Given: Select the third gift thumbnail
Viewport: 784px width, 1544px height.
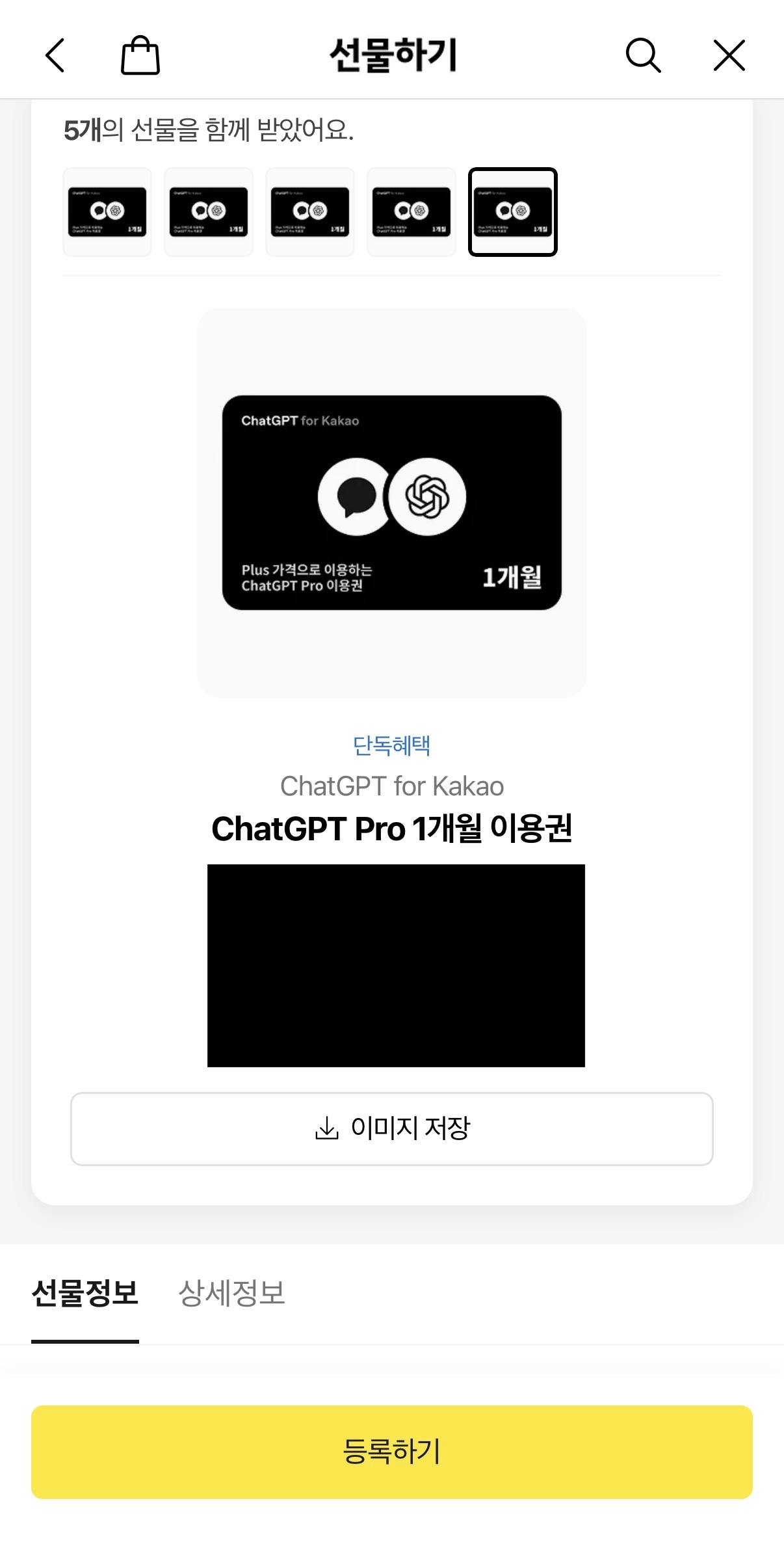Looking at the screenshot, I should coord(310,212).
